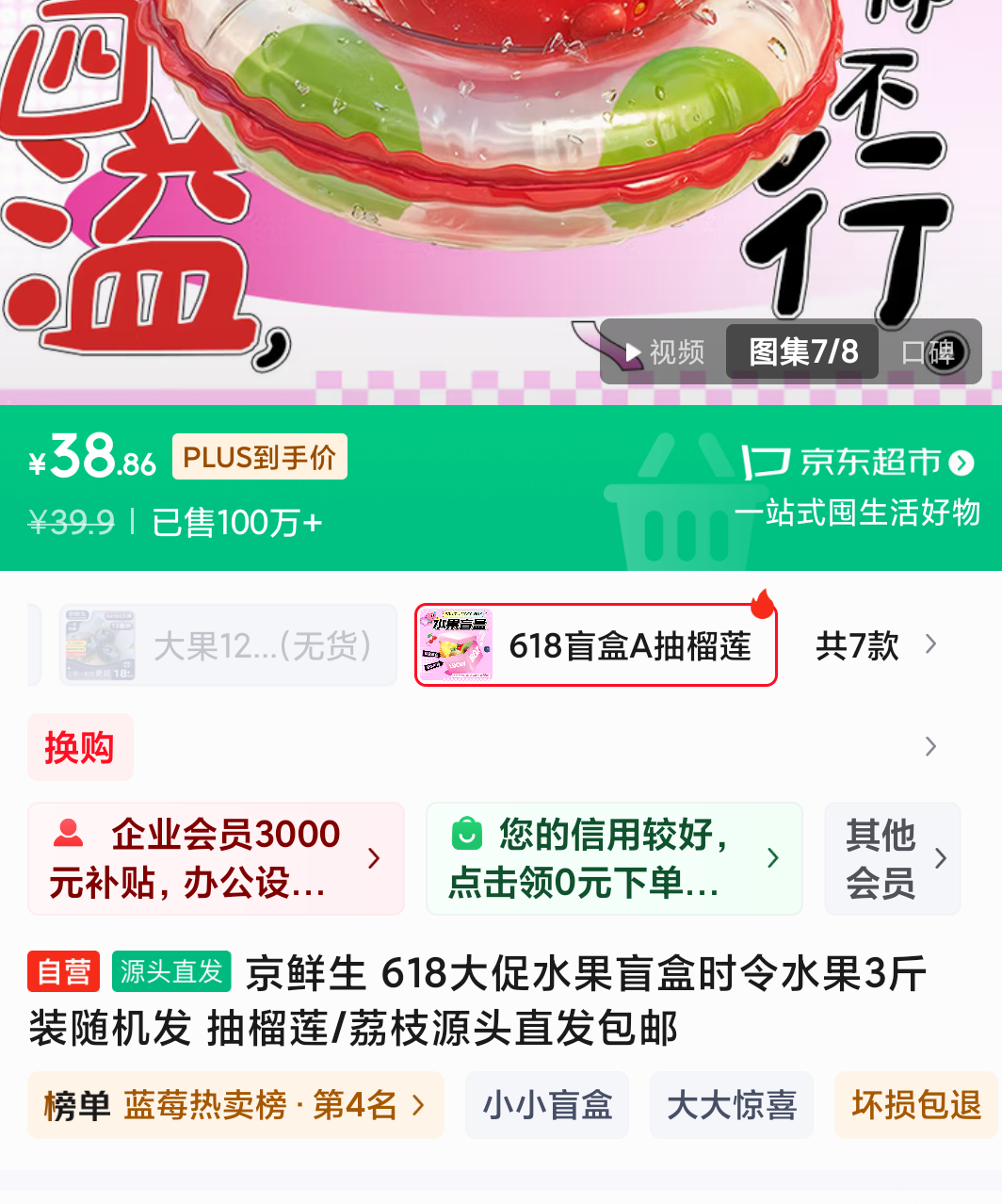Switch to the 口碑 tab
Screen dimensions: 1002x1204
point(929,352)
